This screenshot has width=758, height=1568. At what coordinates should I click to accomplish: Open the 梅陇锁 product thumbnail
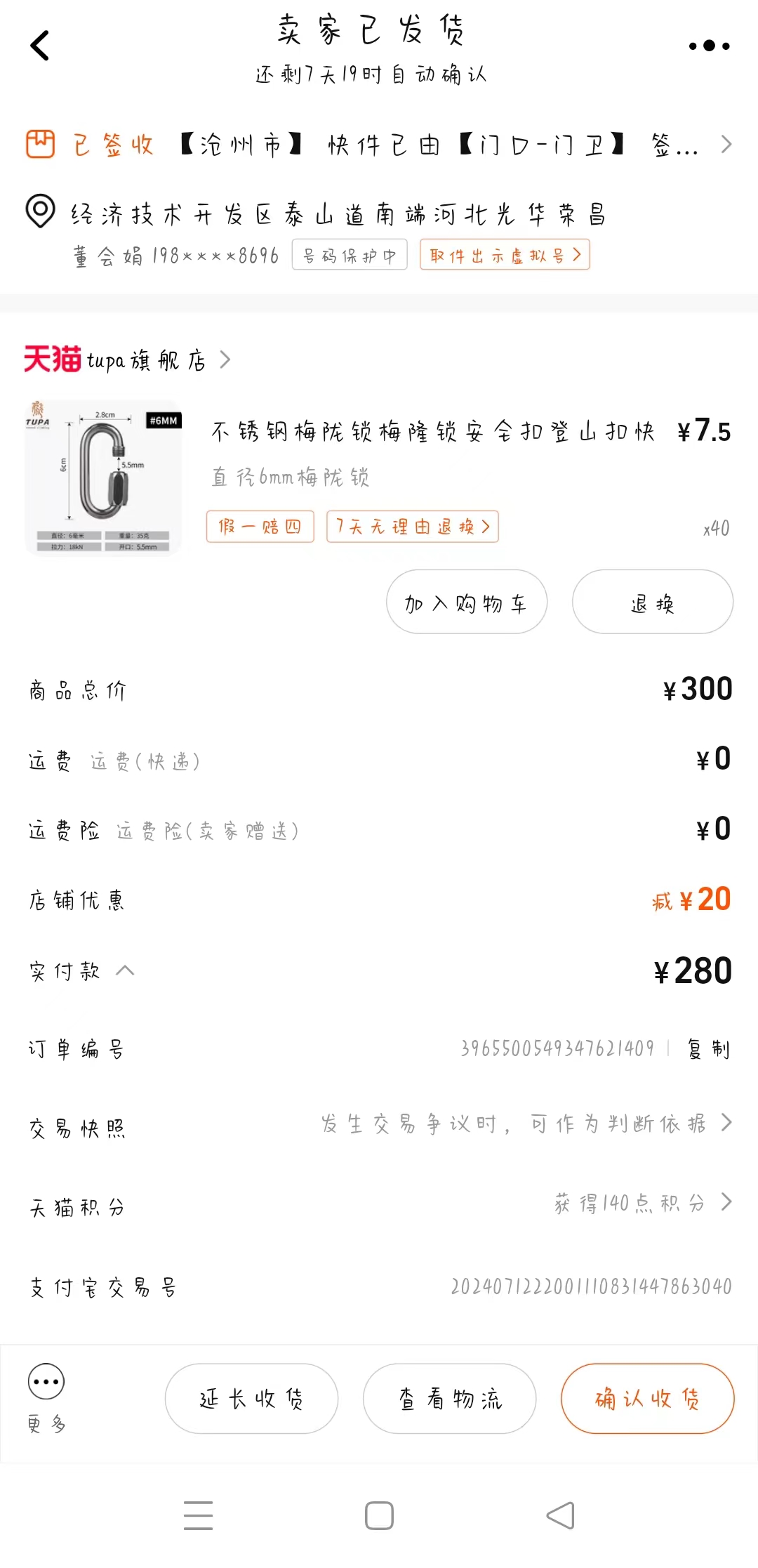coord(103,477)
